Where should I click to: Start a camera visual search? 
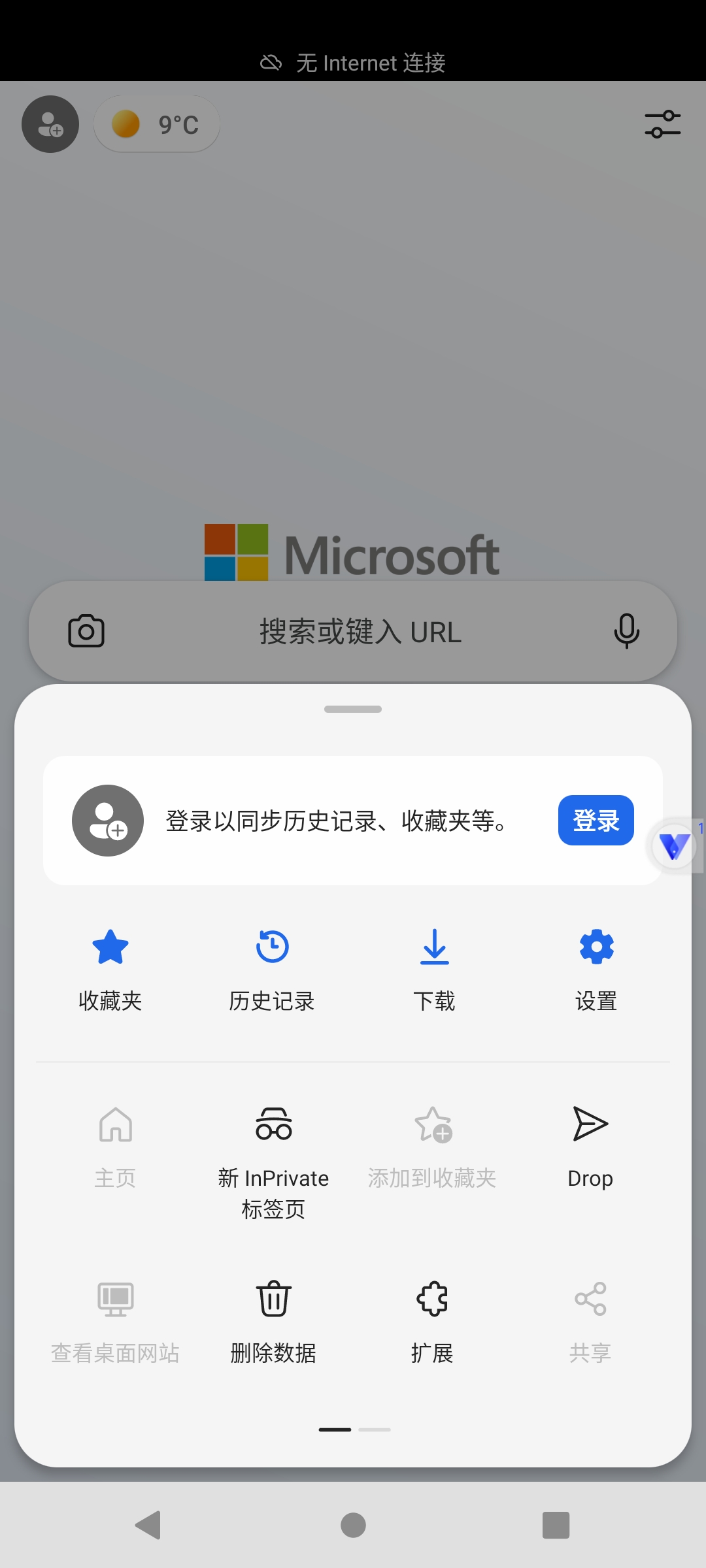coord(84,630)
